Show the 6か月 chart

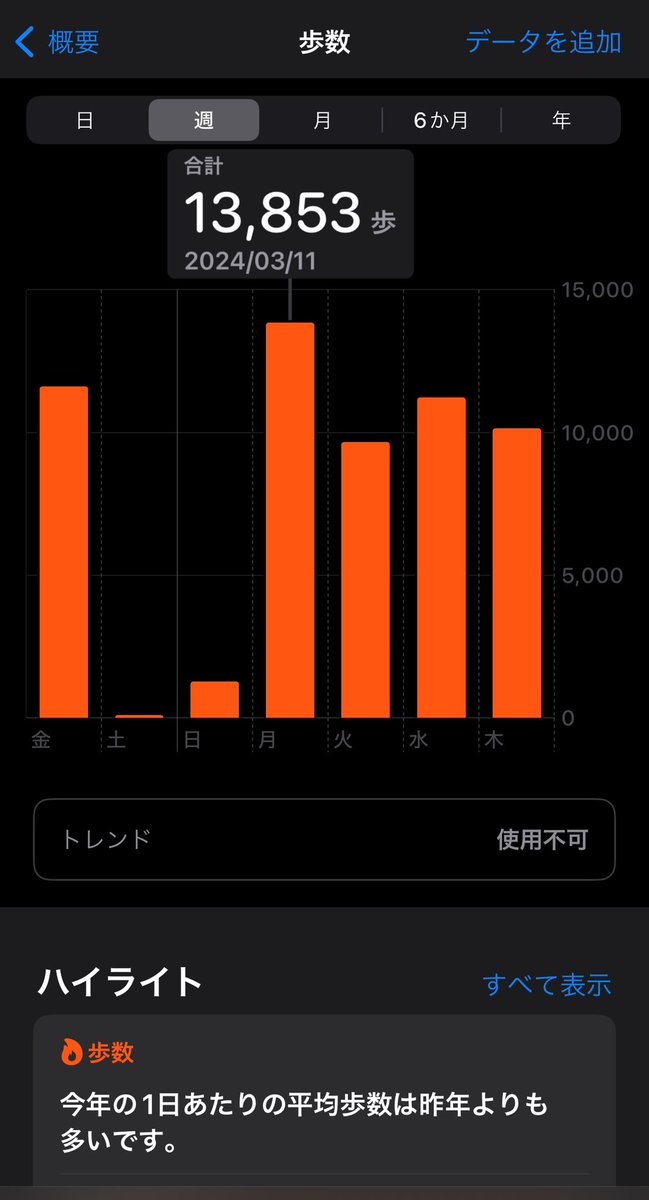pyautogui.click(x=441, y=120)
